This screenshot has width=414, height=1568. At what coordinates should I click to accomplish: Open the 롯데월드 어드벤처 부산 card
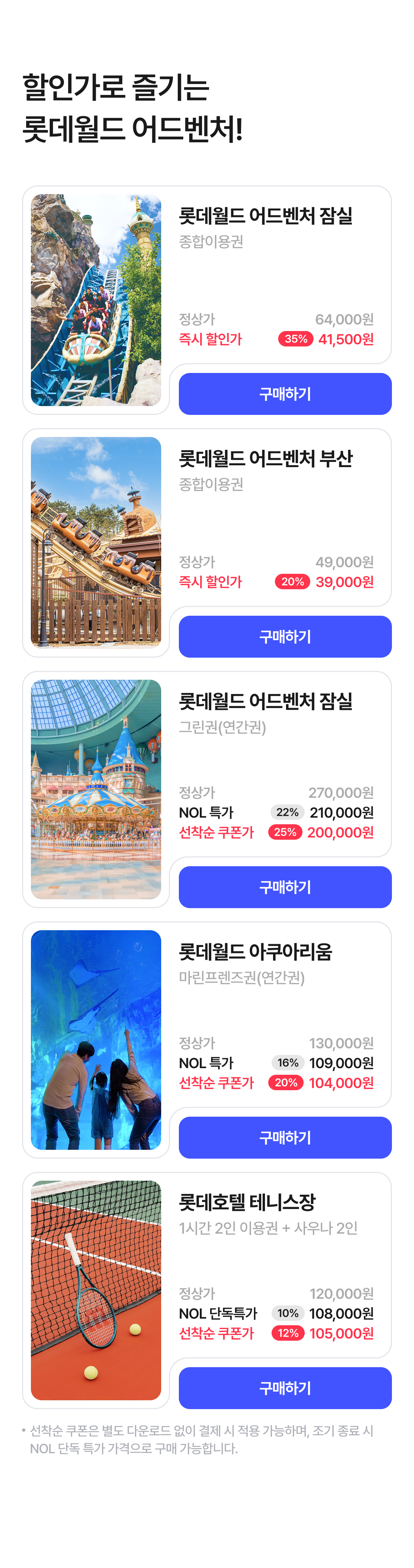click(265, 458)
